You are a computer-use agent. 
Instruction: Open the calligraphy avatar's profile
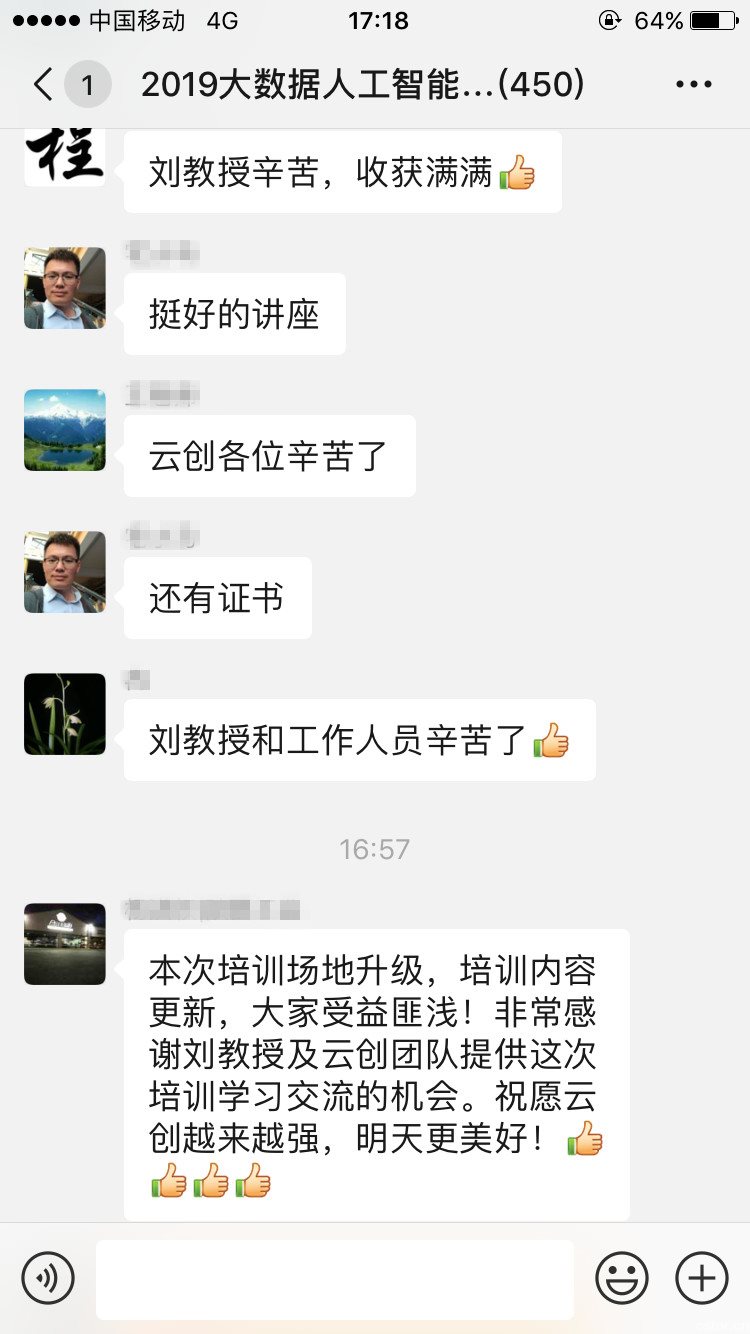(65, 158)
